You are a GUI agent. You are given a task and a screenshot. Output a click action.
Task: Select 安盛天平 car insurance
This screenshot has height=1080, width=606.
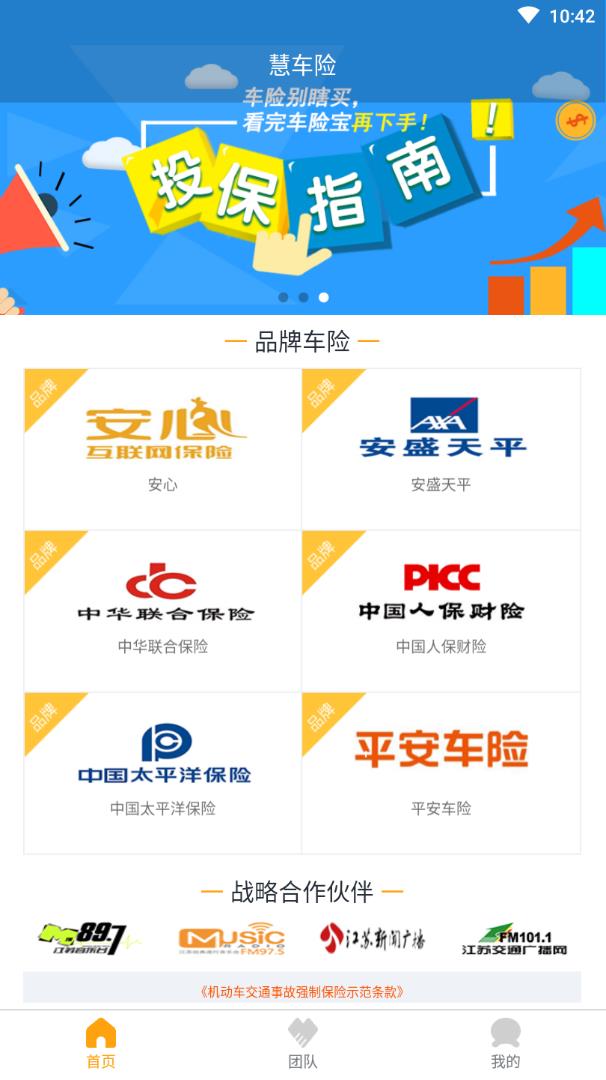(x=441, y=449)
